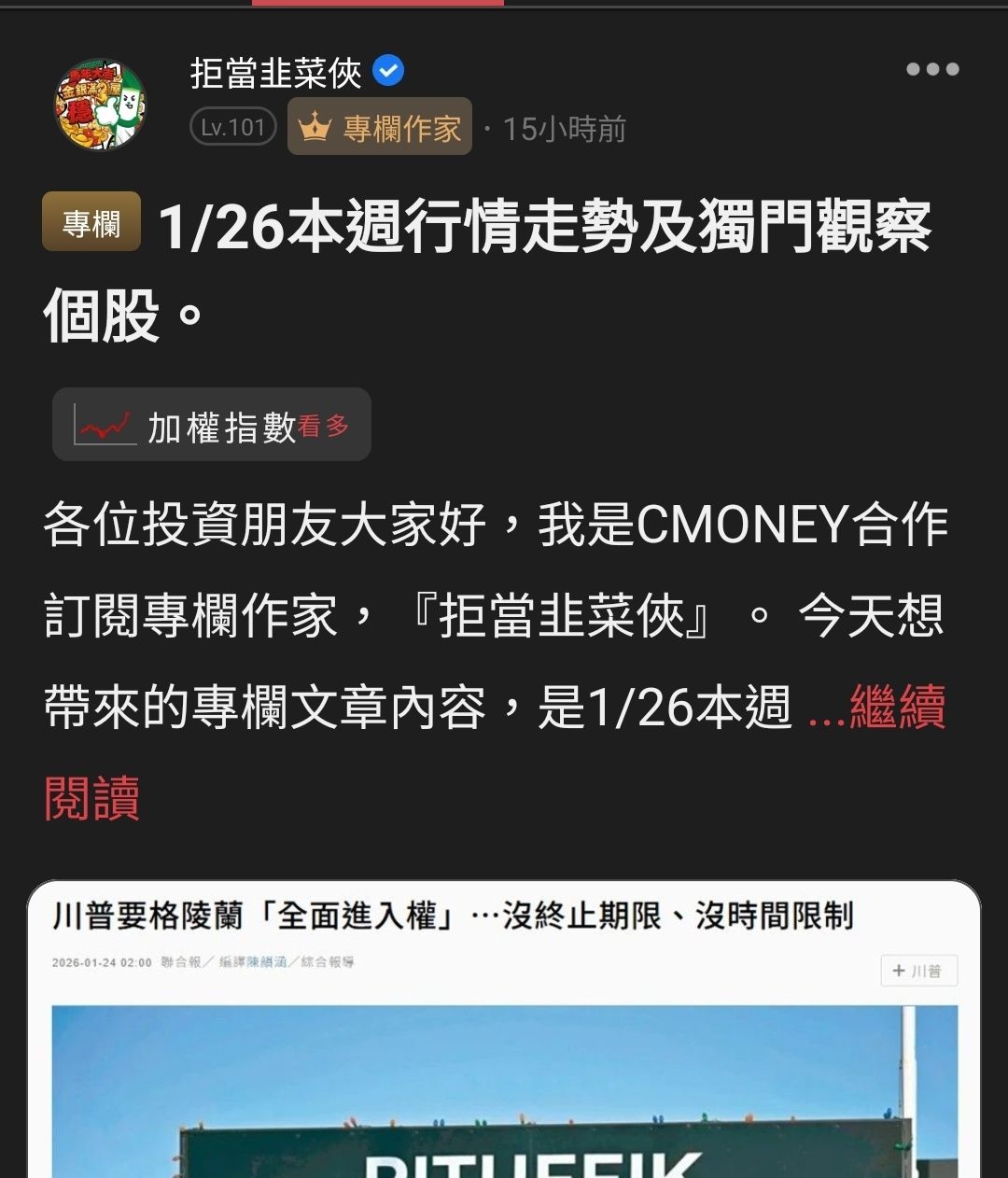Select the gold 專欄 column tag

91,221
